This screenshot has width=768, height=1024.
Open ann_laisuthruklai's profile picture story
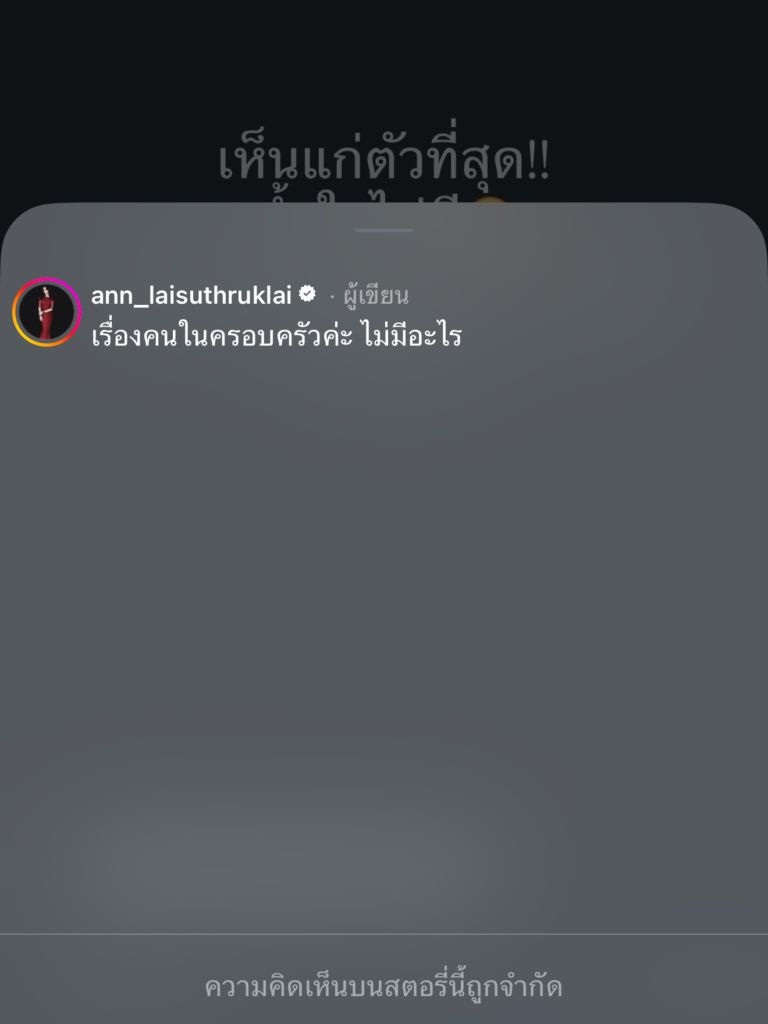46,312
